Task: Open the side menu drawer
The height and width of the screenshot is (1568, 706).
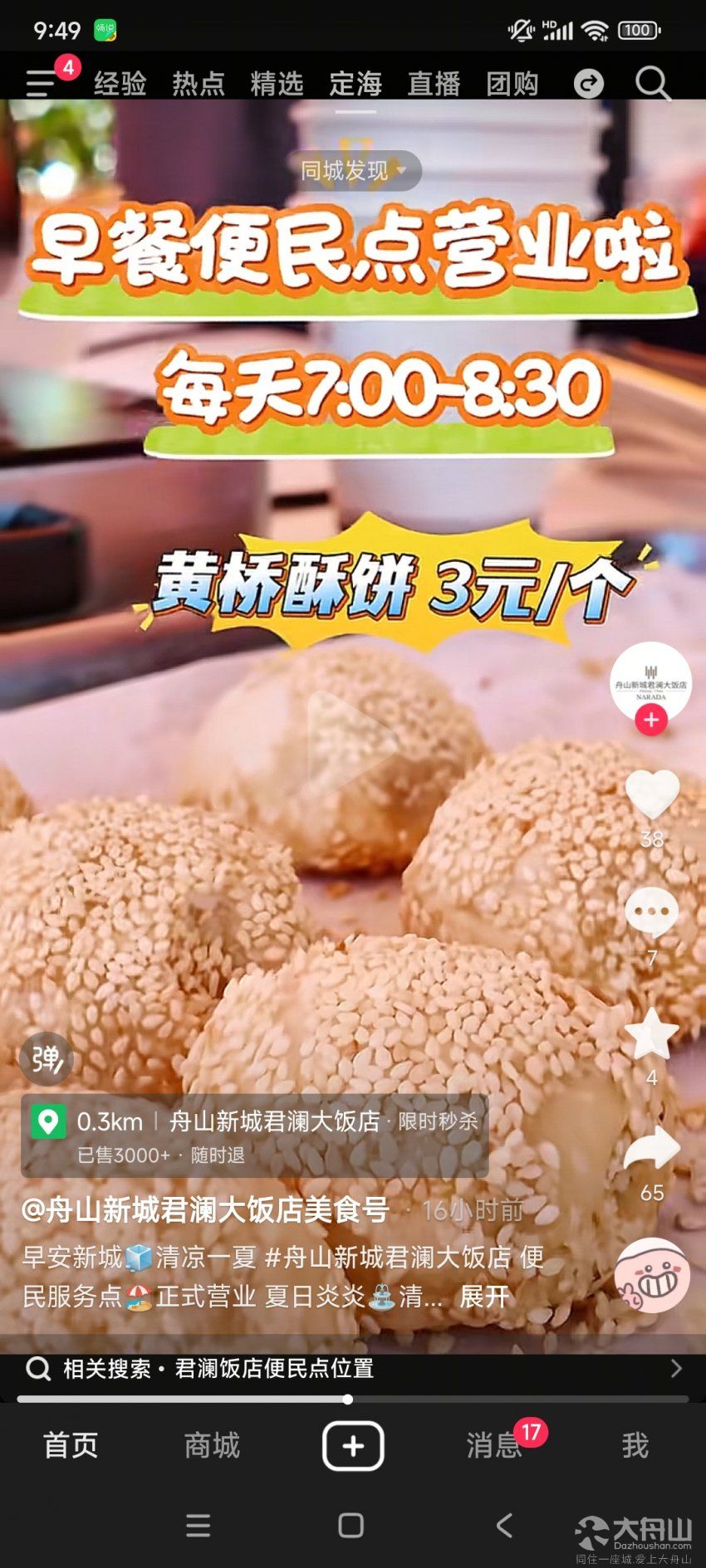Action: [x=40, y=83]
